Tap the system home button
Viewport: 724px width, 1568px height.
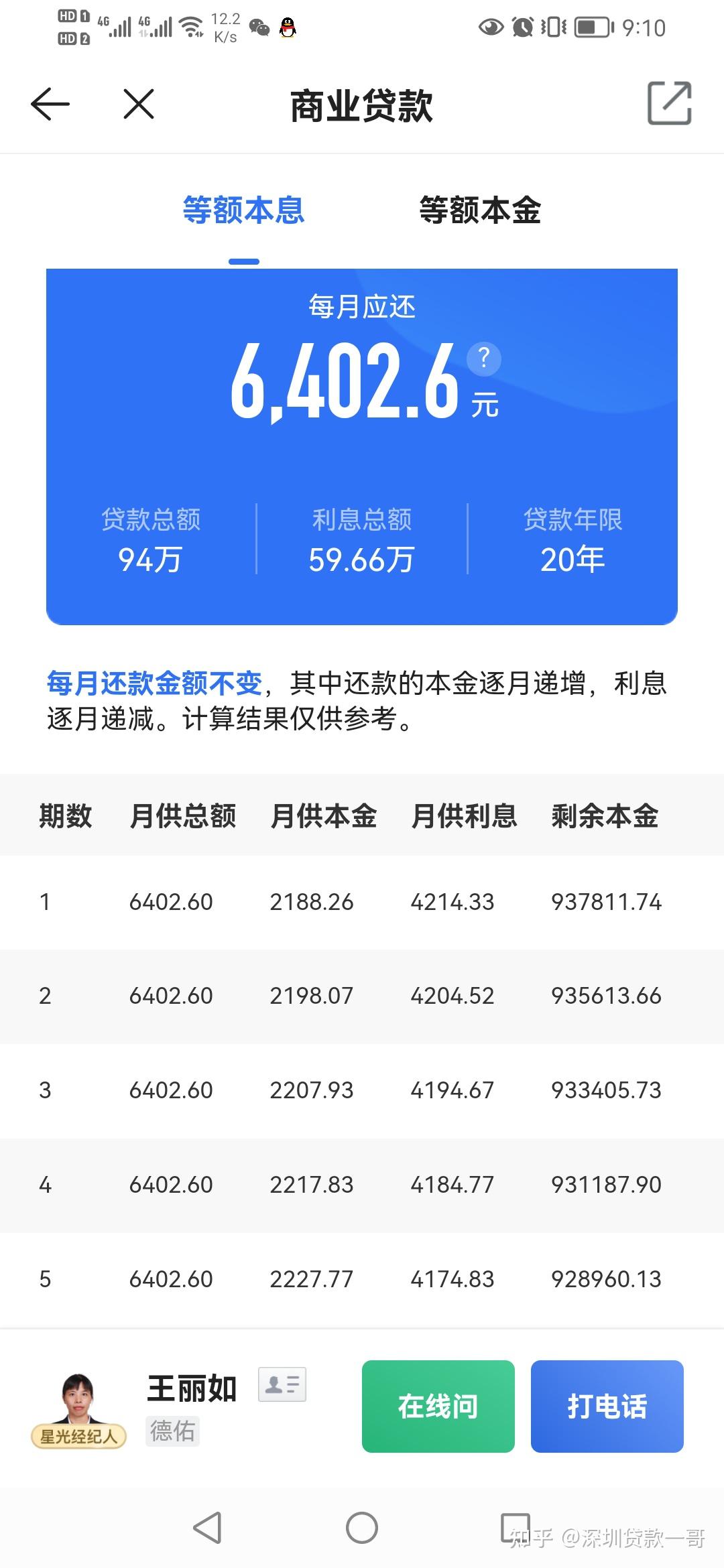[x=362, y=1528]
